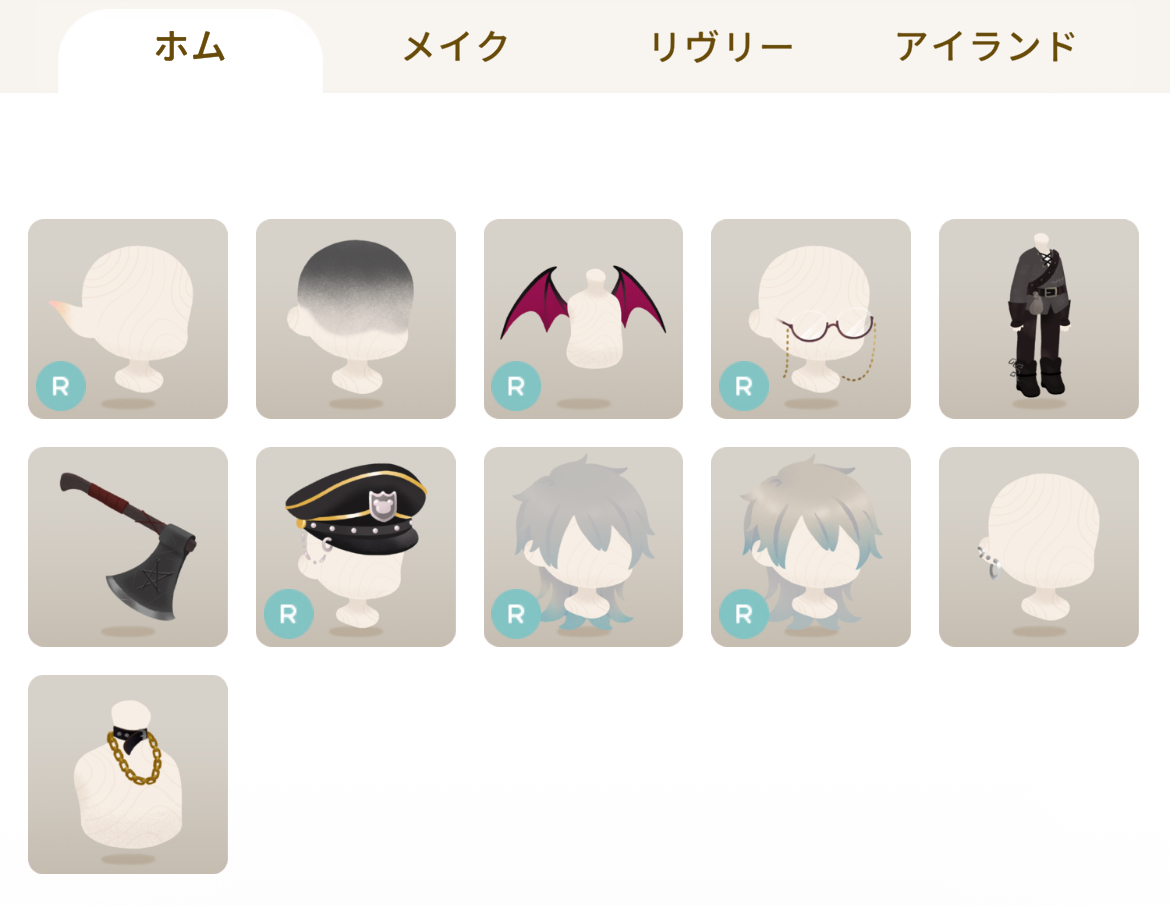Pick the dark grey layered hairstyle
The image size is (1170, 905).
583,546
